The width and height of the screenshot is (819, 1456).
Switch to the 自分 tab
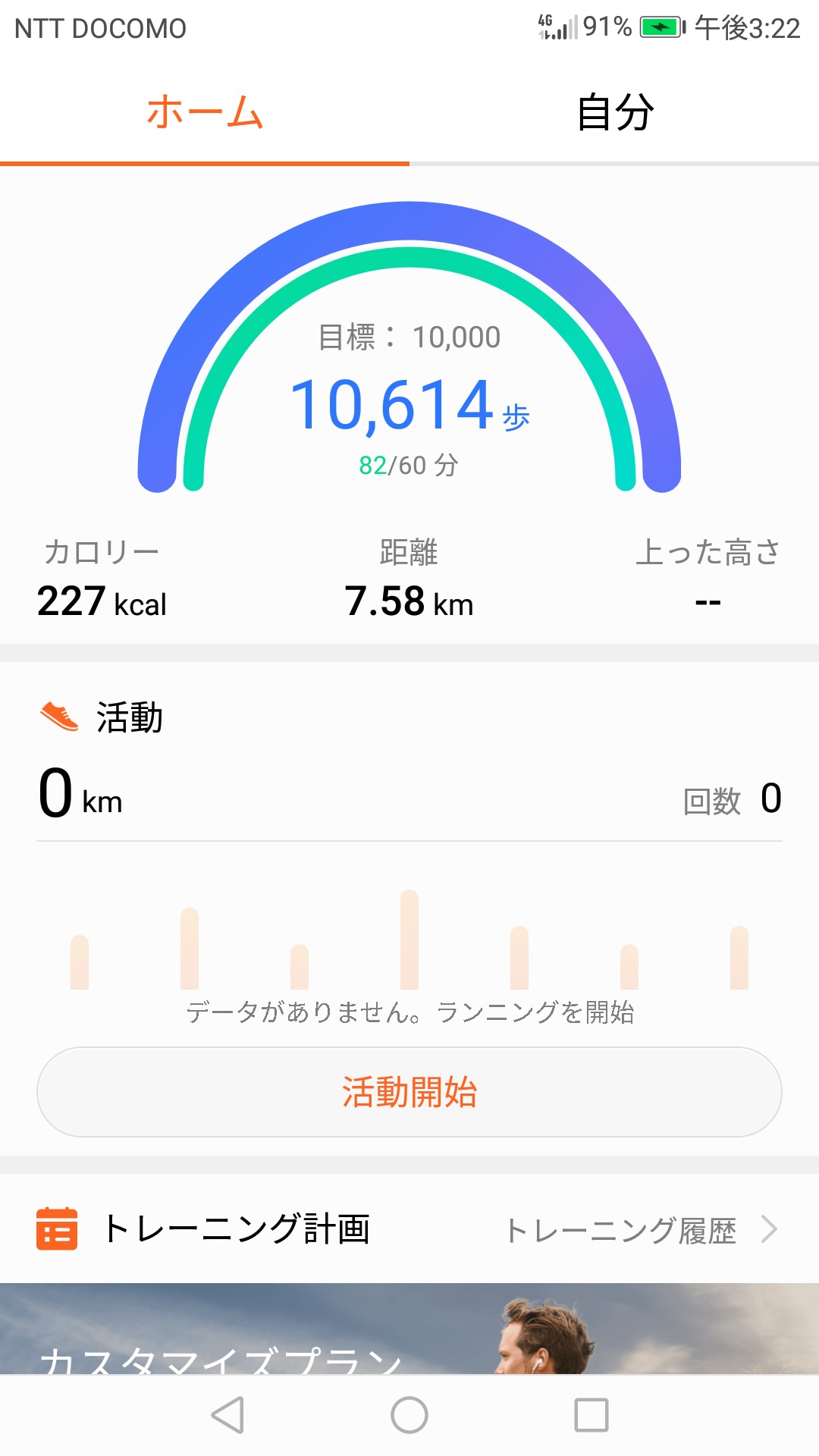click(x=614, y=112)
